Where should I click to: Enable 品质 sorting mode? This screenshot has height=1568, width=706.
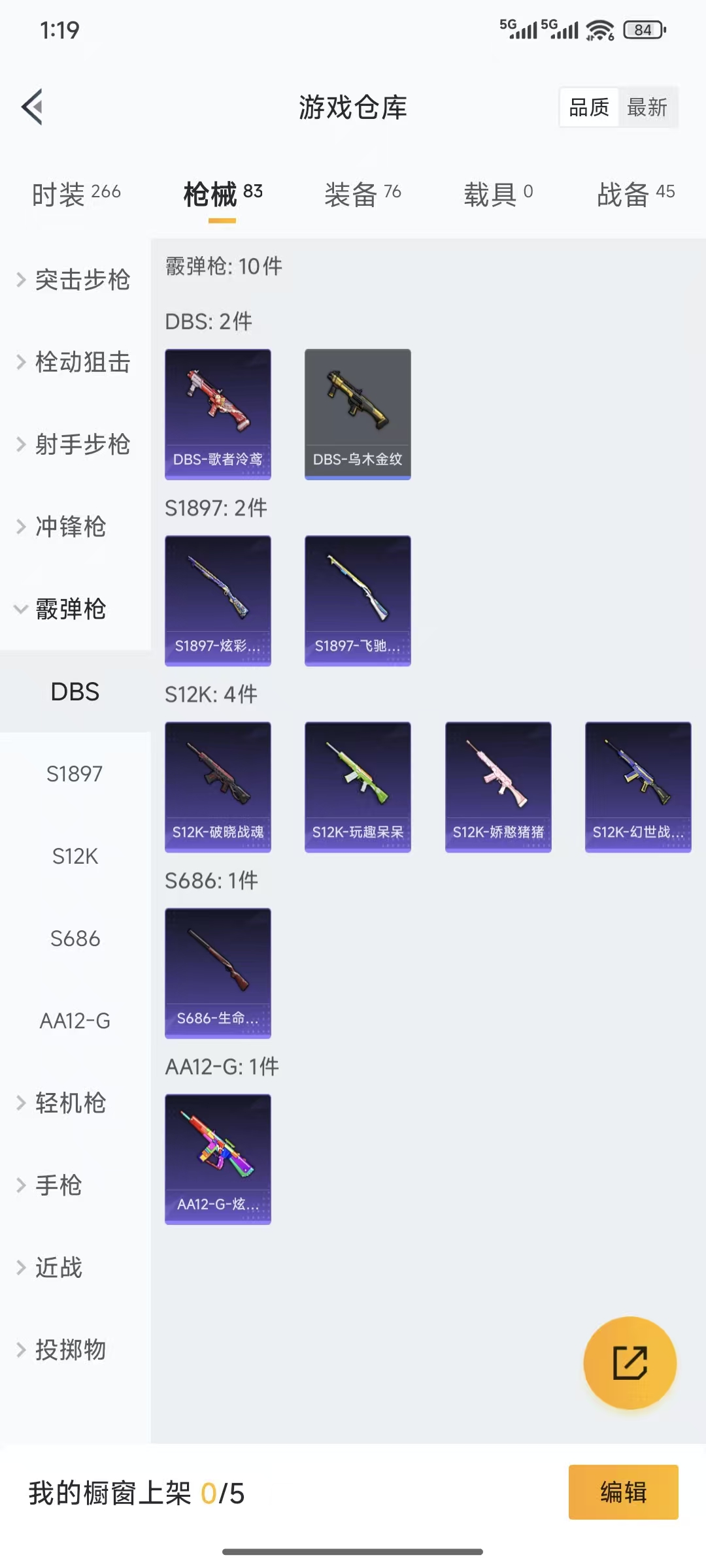588,108
